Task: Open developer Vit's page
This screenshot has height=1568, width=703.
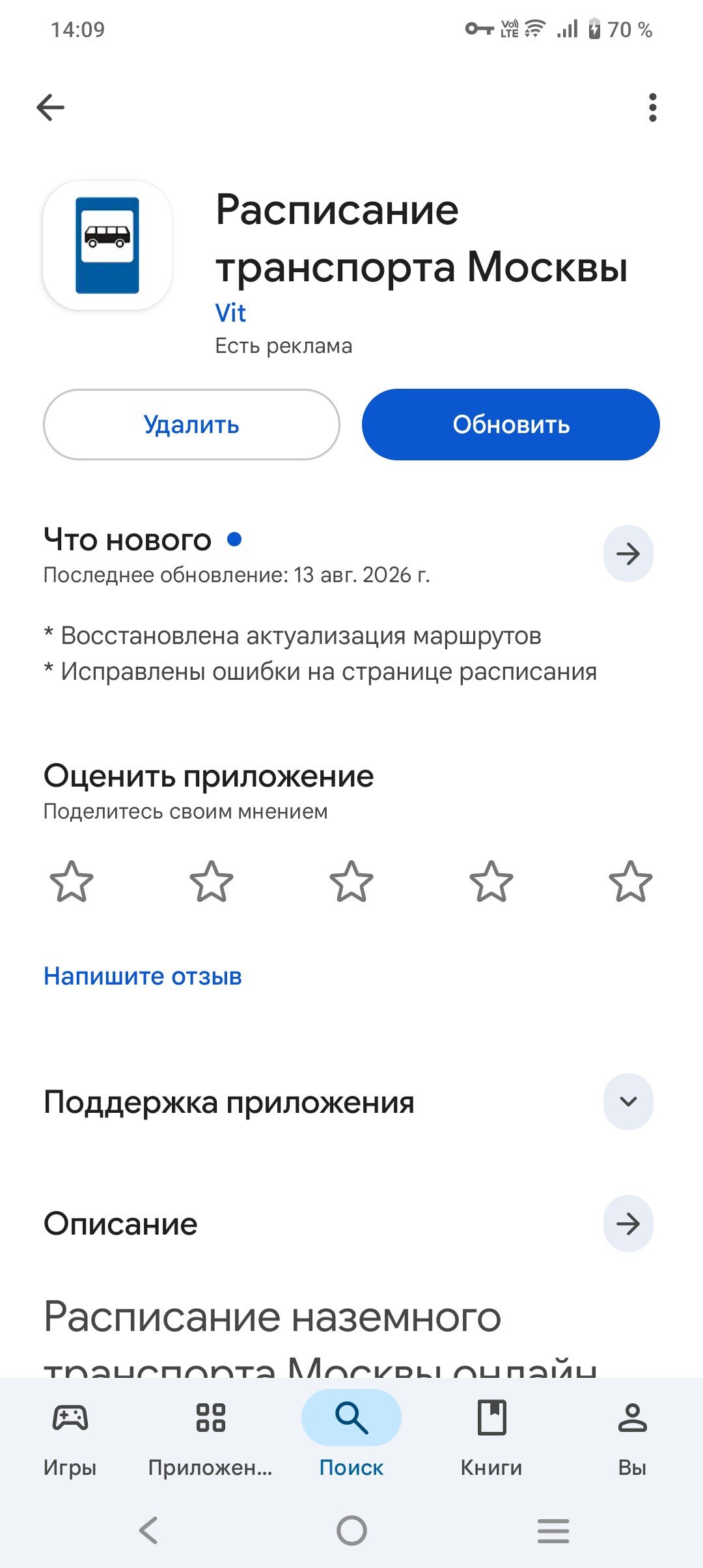Action: point(230,313)
